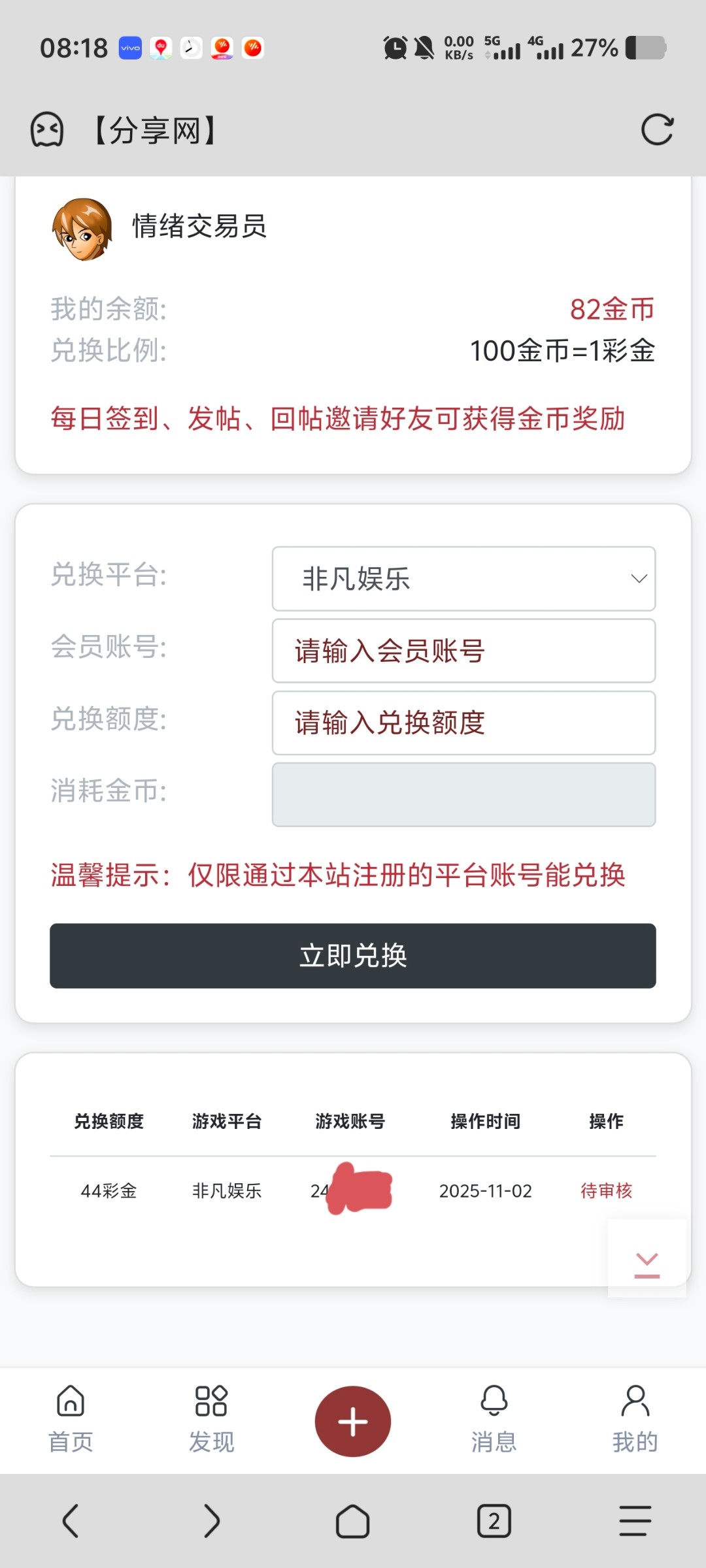Viewport: 706px width, 1568px height.
Task: Go back with the browser back arrow
Action: pyautogui.click(x=71, y=1521)
